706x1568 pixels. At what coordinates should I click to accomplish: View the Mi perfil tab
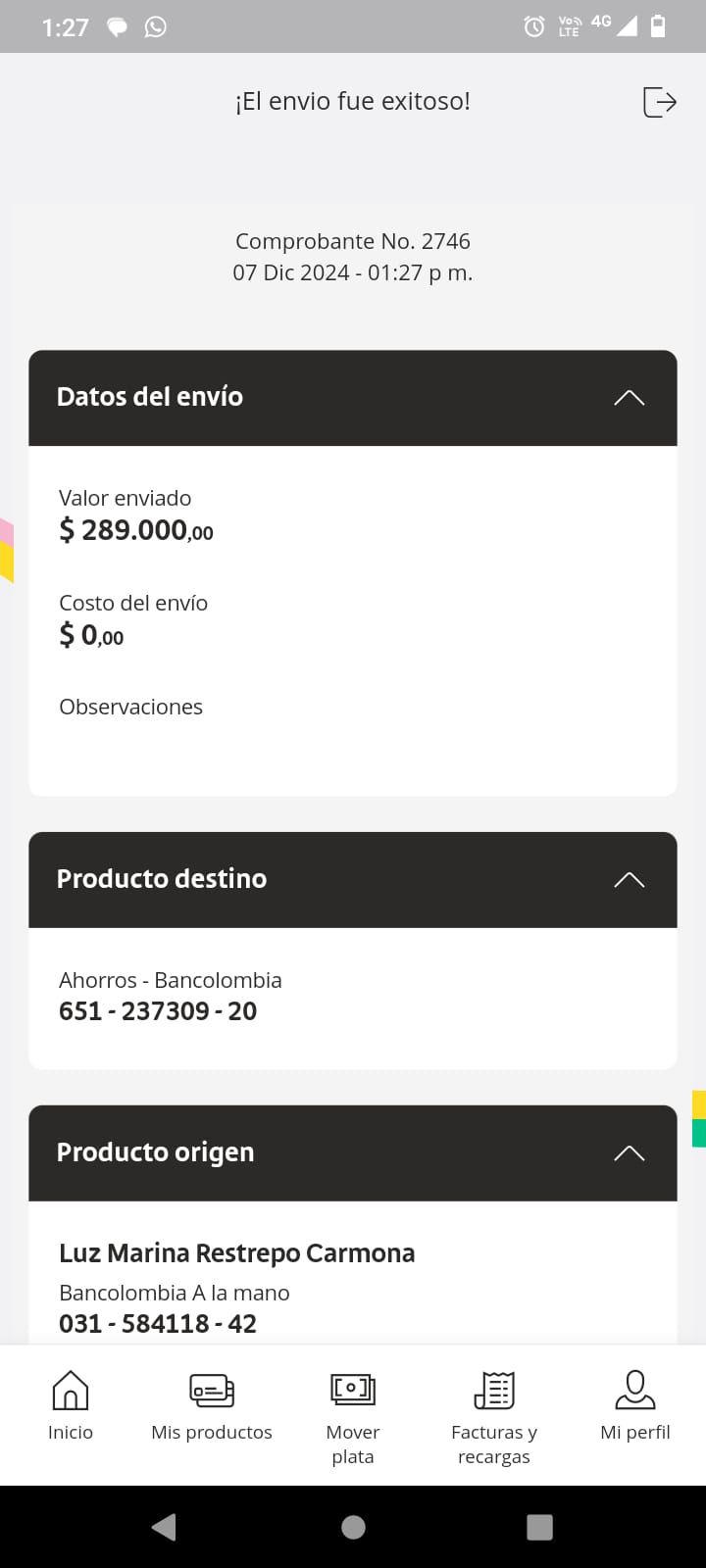635,1406
